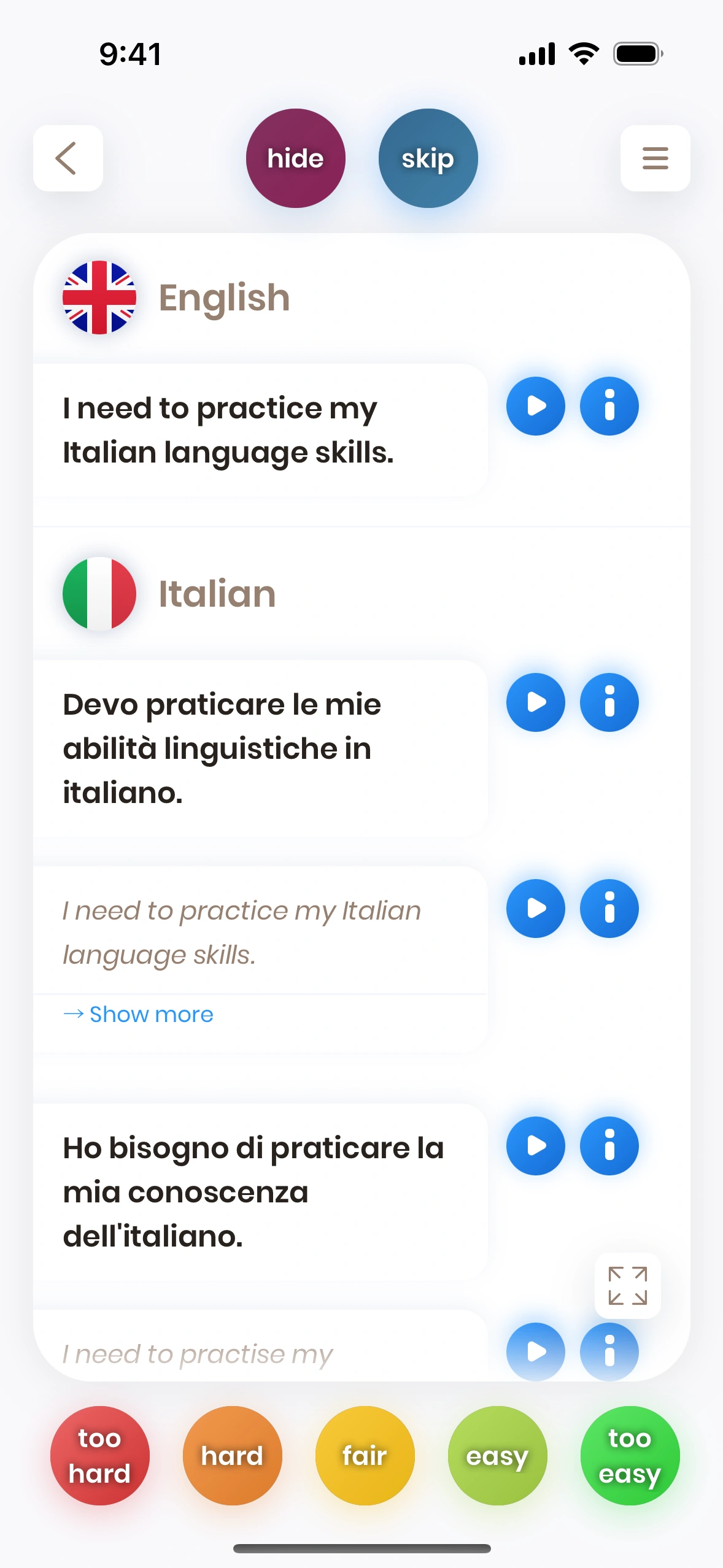723x1568 pixels.
Task: Tap the hide button
Action: pyautogui.click(x=295, y=158)
